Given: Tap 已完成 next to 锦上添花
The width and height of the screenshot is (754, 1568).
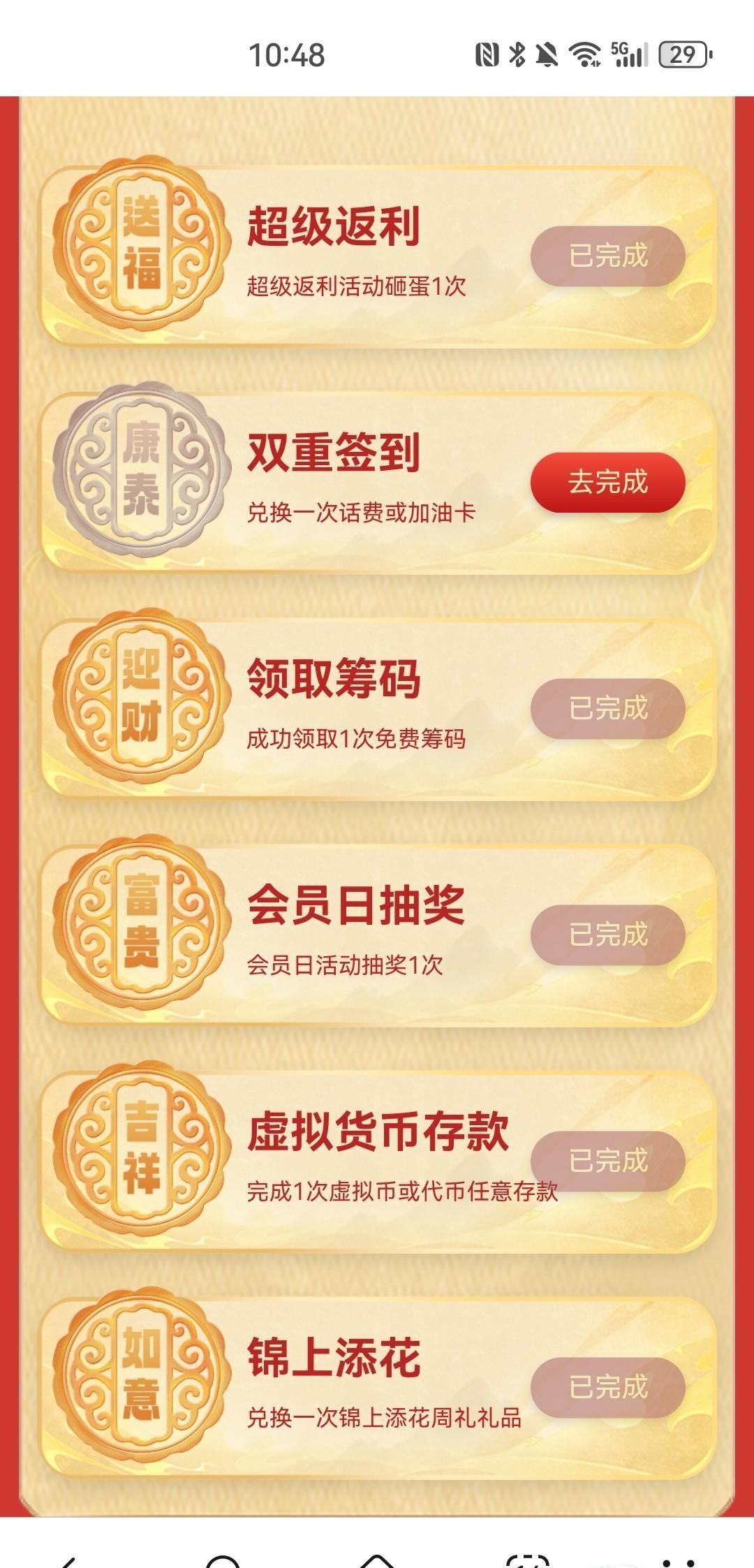Looking at the screenshot, I should [x=607, y=1387].
